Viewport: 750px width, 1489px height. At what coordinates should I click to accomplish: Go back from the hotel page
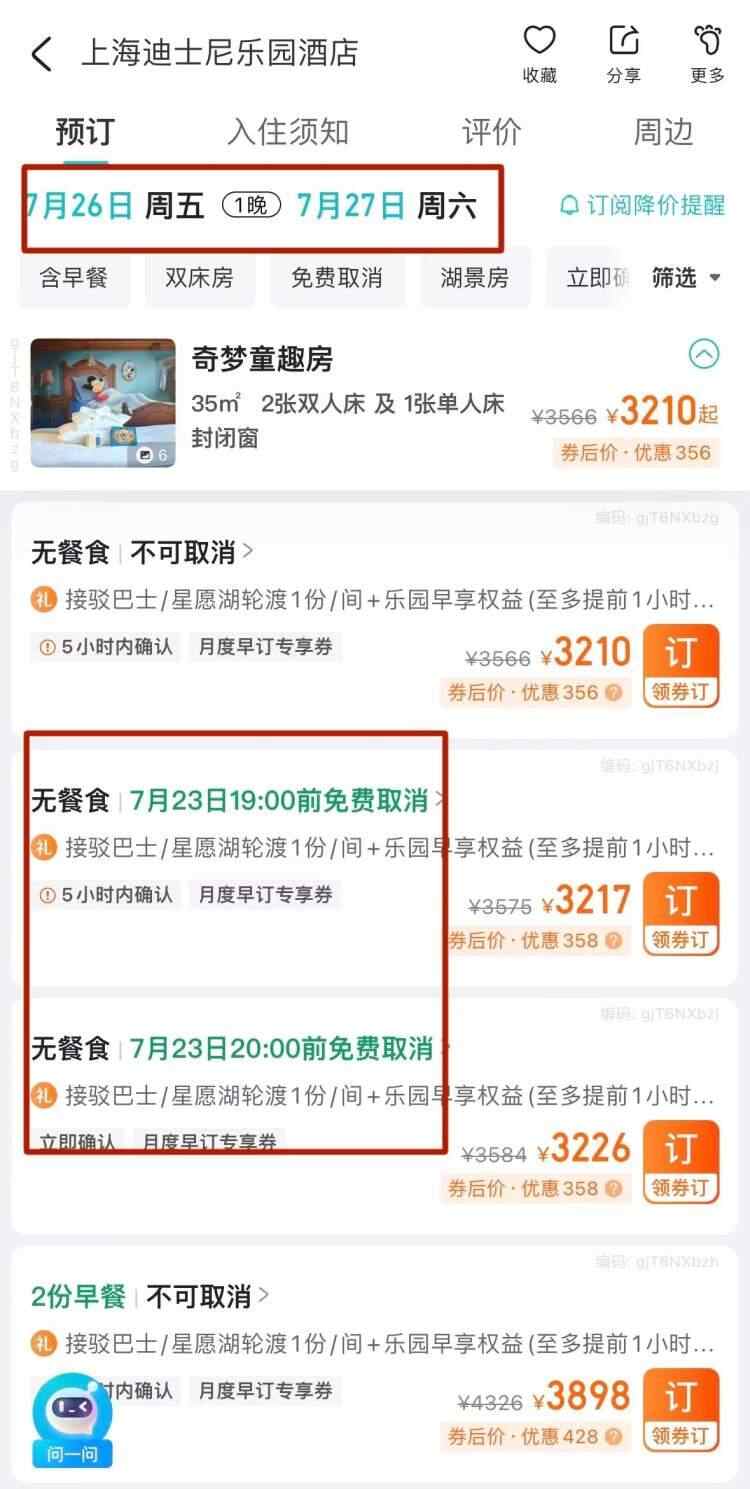(42, 54)
